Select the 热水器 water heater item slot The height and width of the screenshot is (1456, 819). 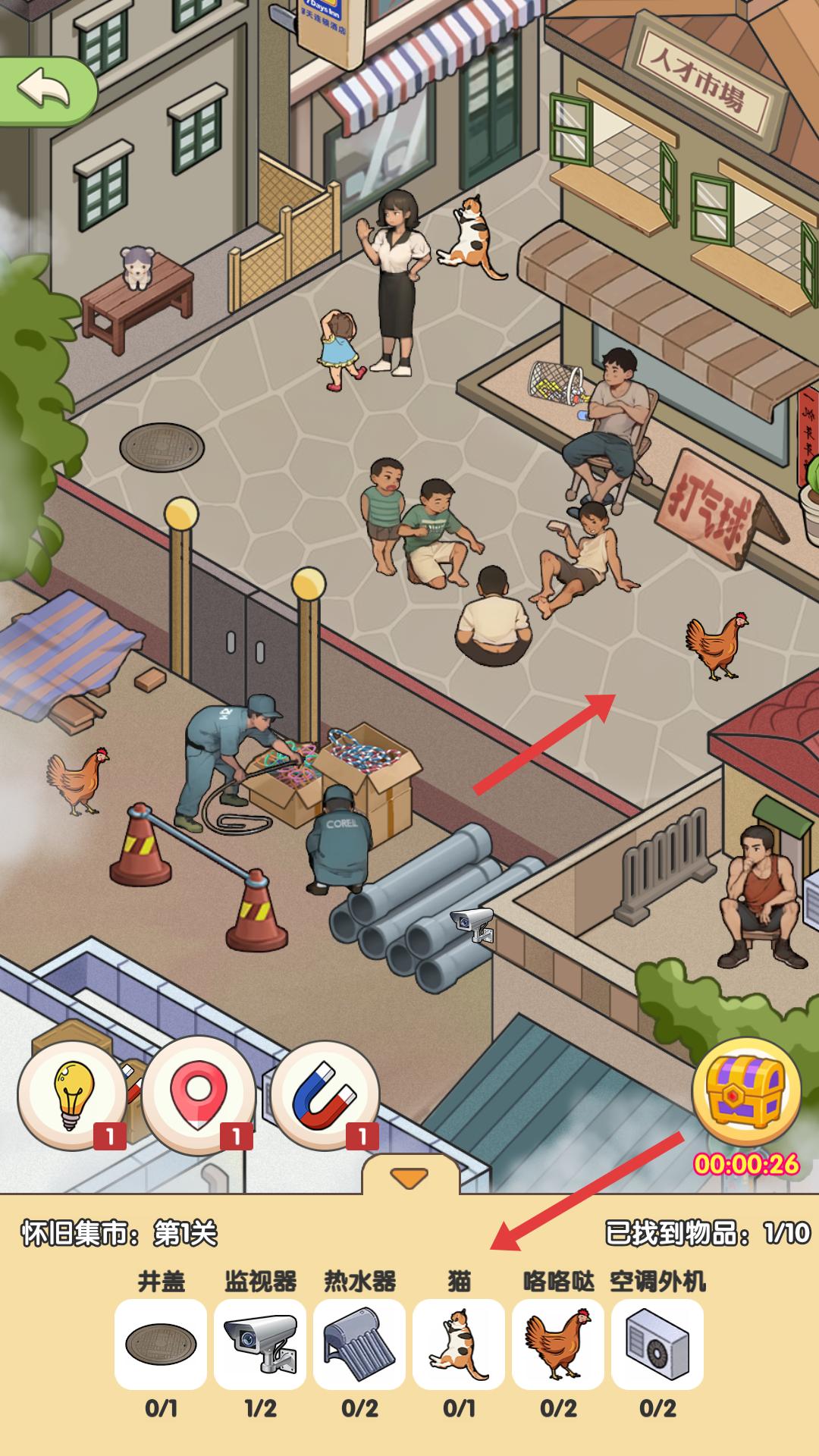point(359,1344)
